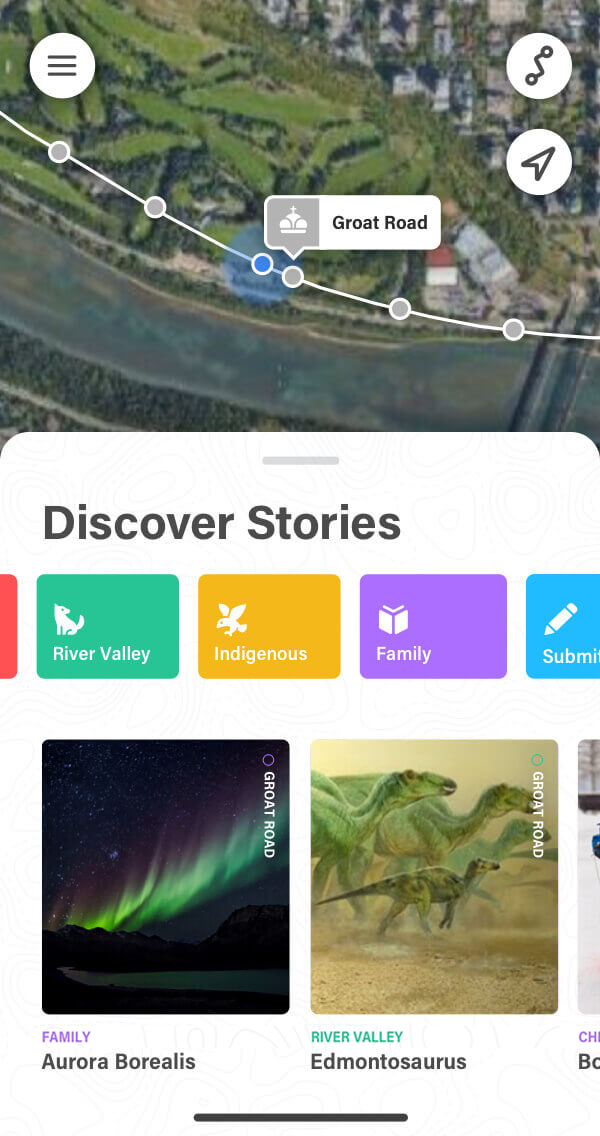This screenshot has height=1136, width=600.
Task: Tap the sheet drag handle above Discover Stories
Action: coord(301,461)
